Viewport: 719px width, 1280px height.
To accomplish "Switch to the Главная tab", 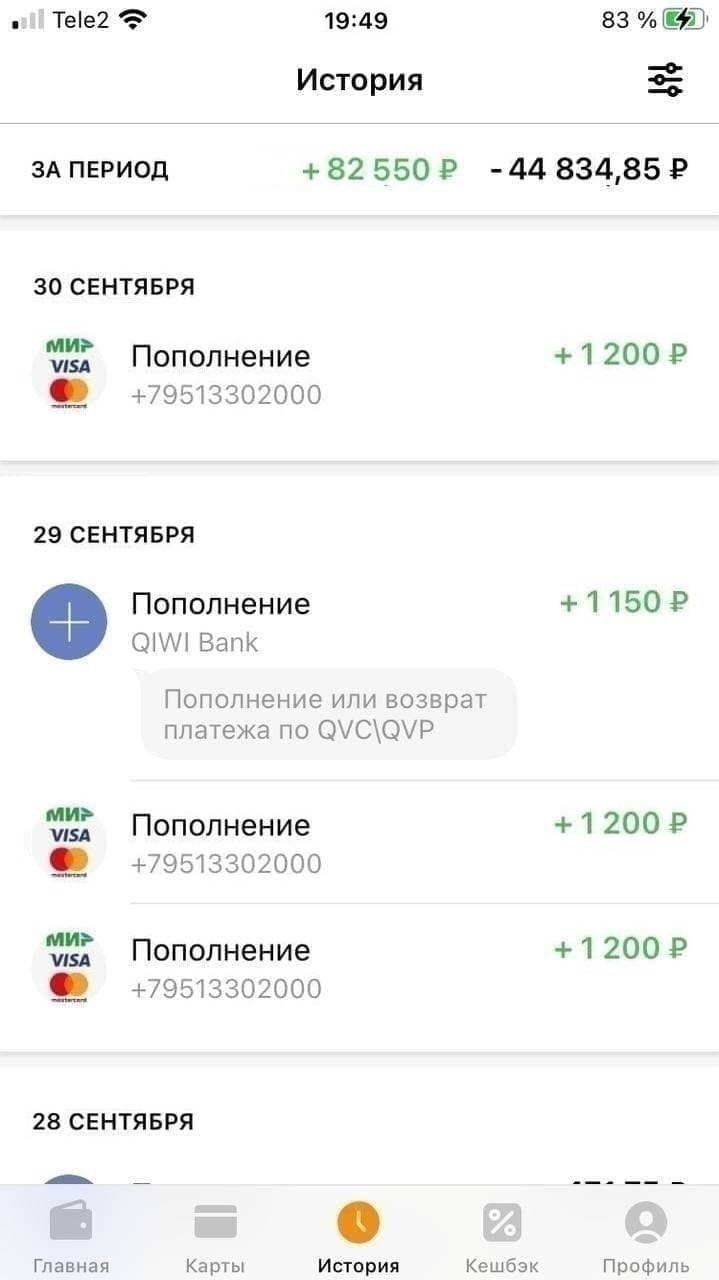I will click(71, 1236).
